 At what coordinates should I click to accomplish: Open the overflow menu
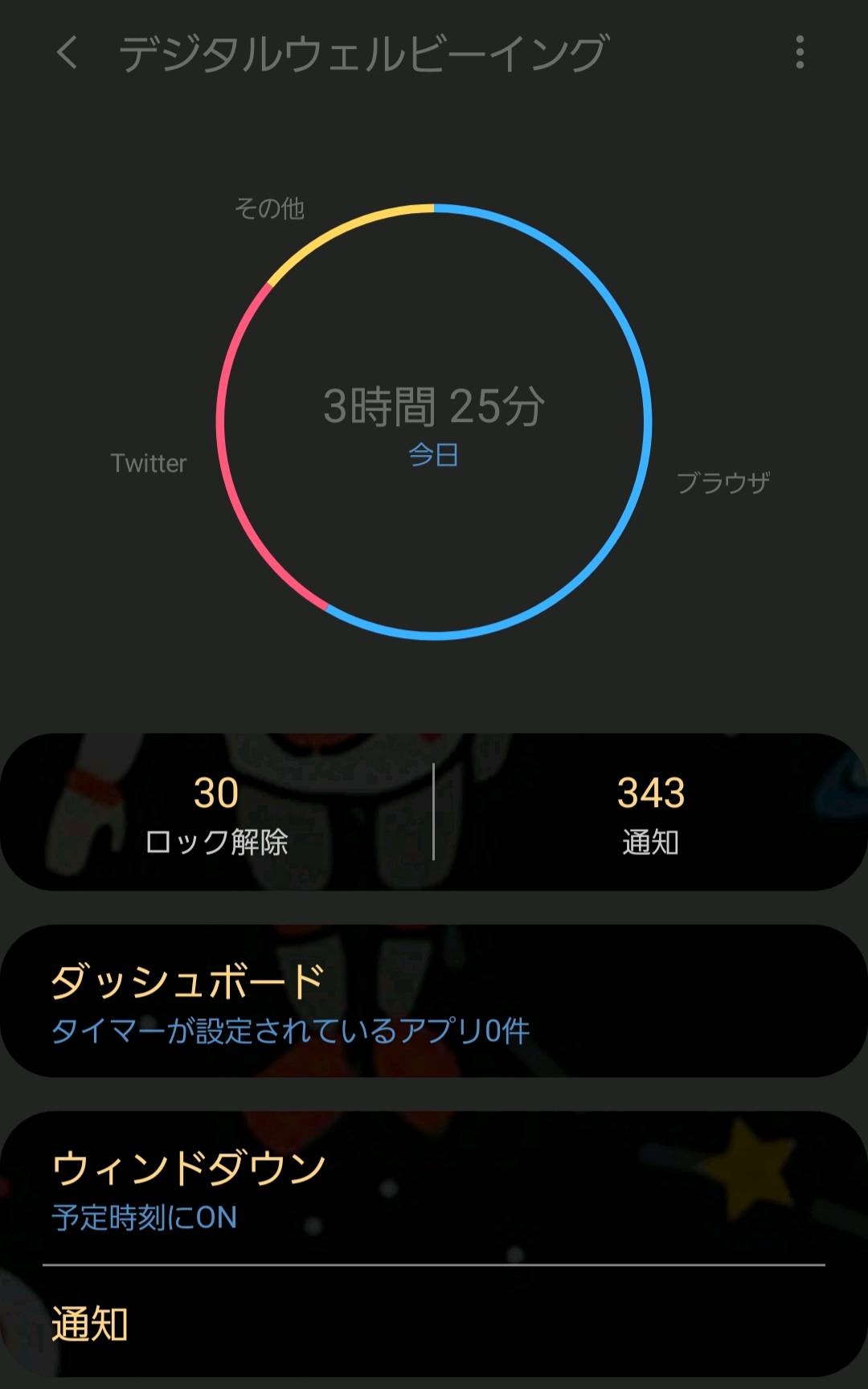point(799,53)
